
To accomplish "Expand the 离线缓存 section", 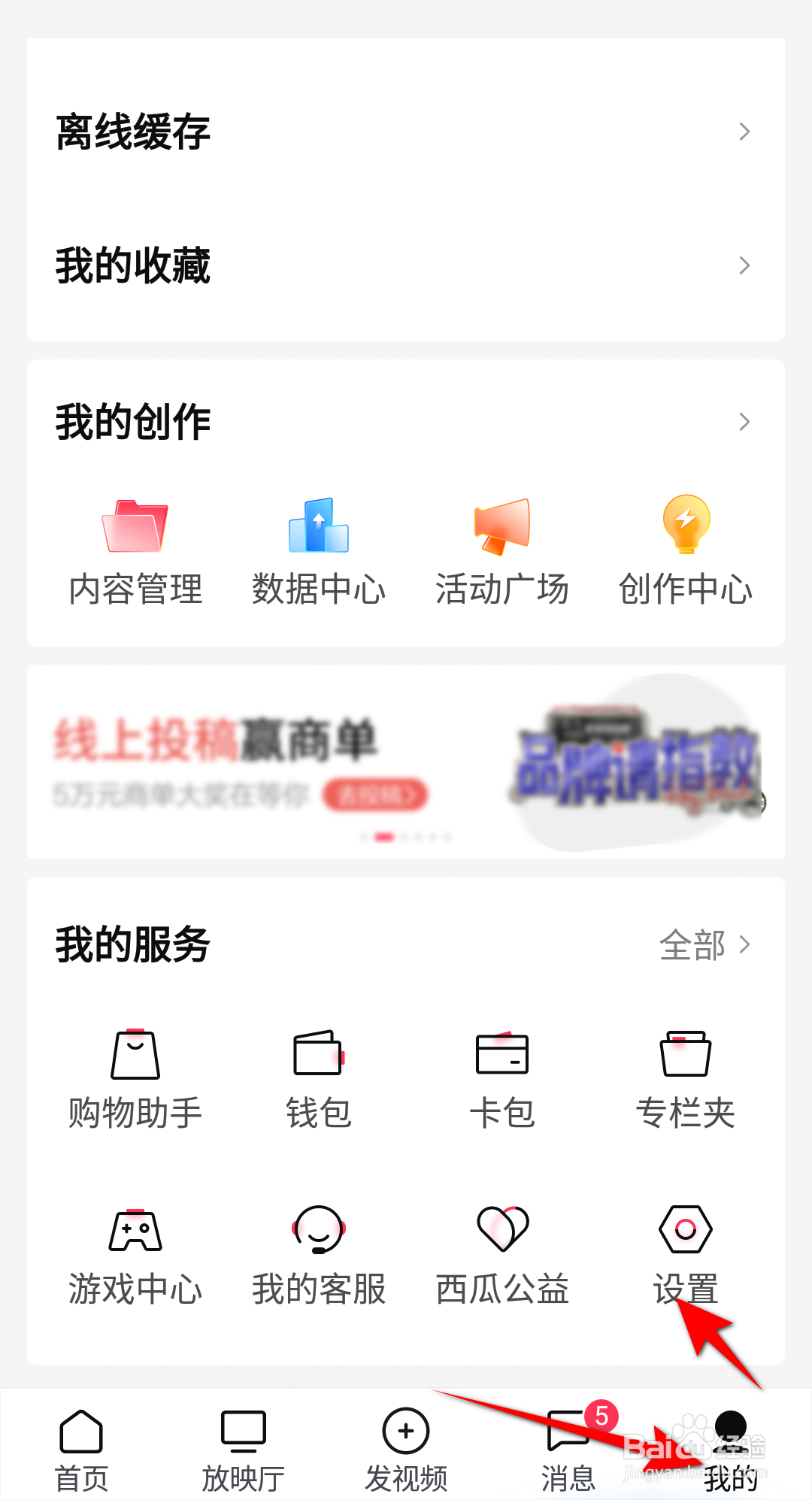I will (406, 132).
